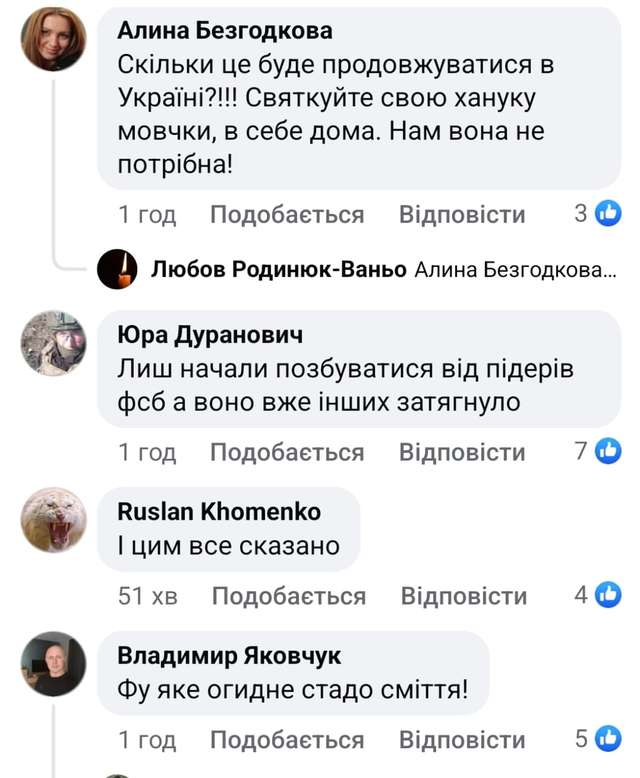Like Юра Дуранович's comment
The width and height of the screenshot is (640, 778).
tap(286, 452)
